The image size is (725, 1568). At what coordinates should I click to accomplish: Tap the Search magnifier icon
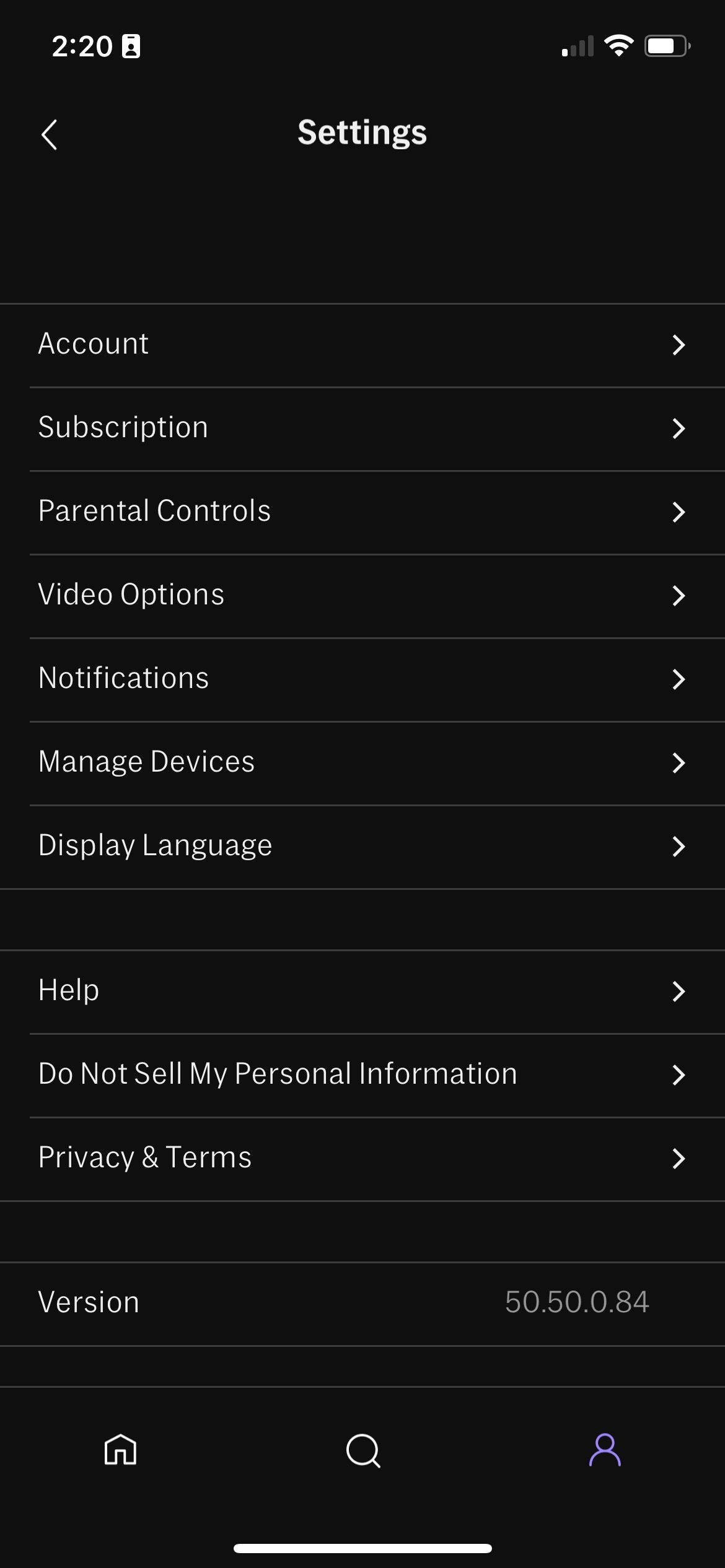coord(362,1452)
